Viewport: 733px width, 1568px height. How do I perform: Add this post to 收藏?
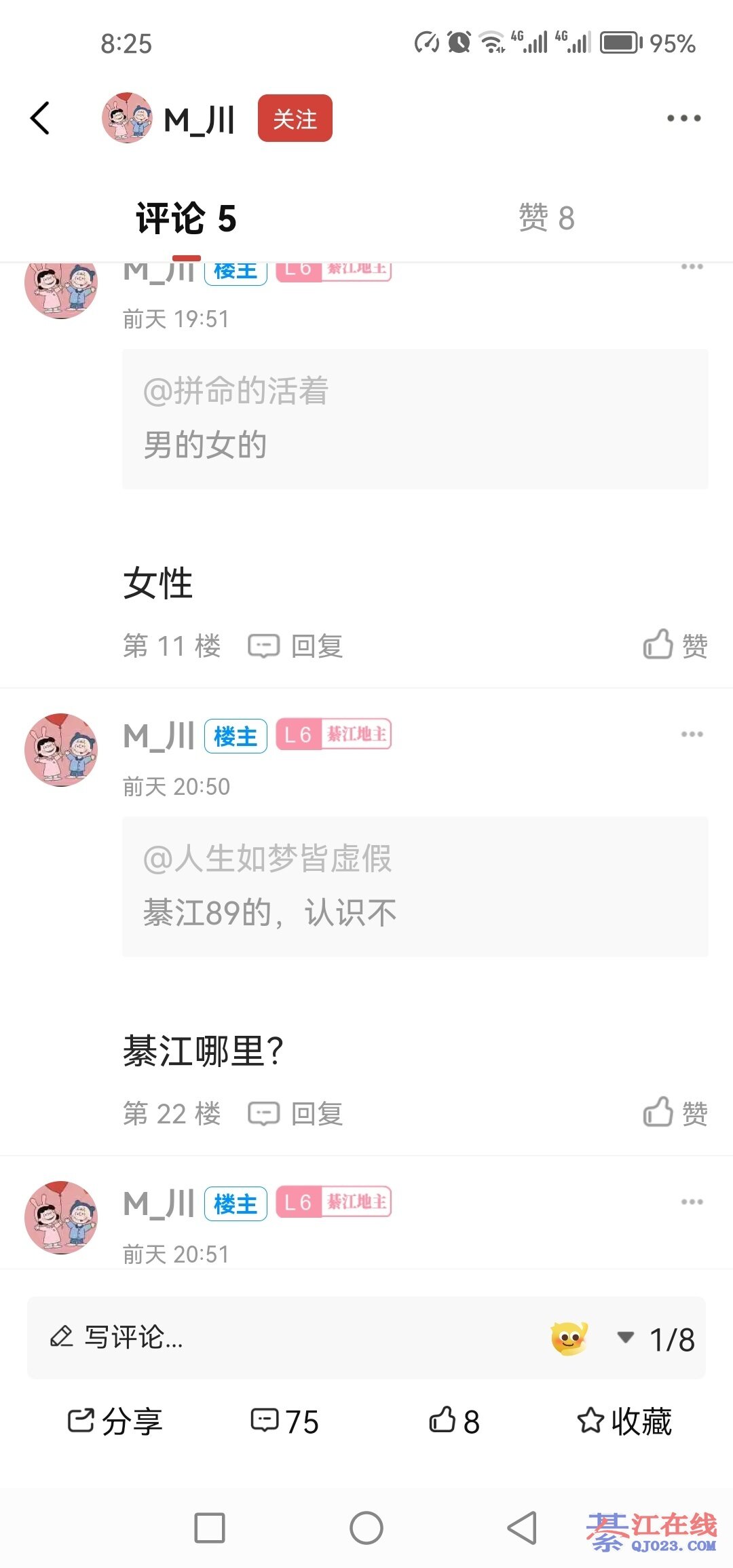click(x=624, y=1421)
